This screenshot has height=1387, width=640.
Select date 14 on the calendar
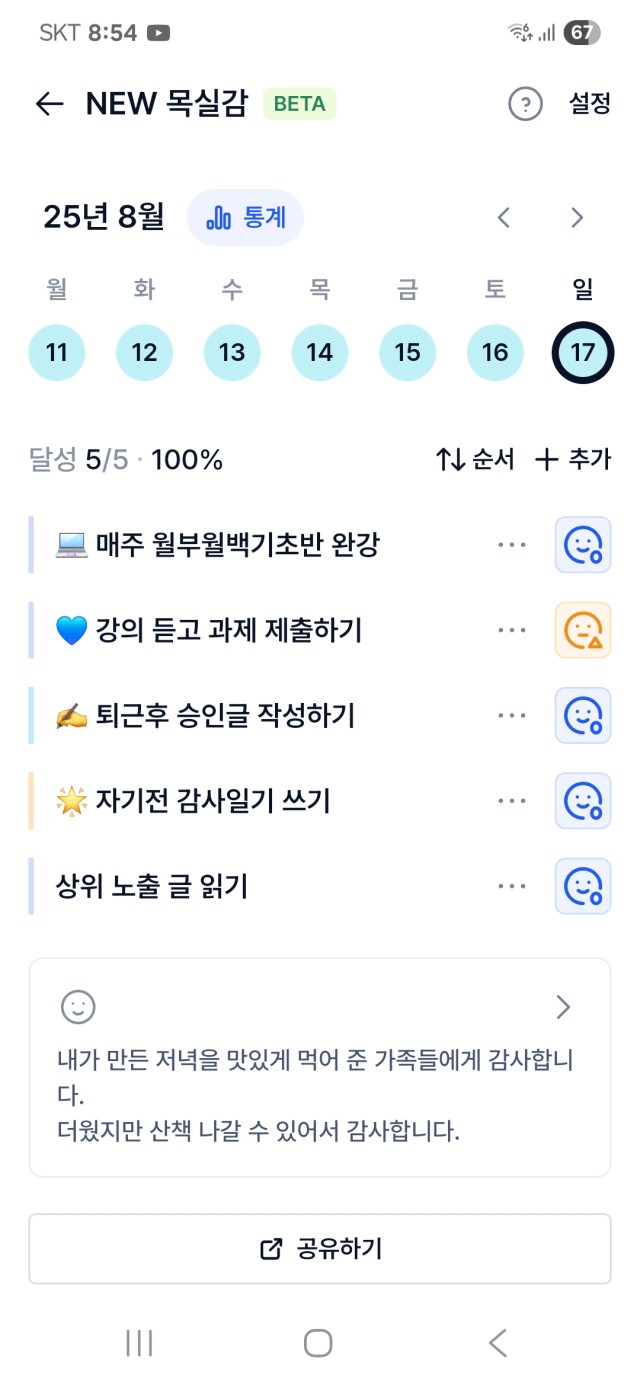click(x=320, y=353)
